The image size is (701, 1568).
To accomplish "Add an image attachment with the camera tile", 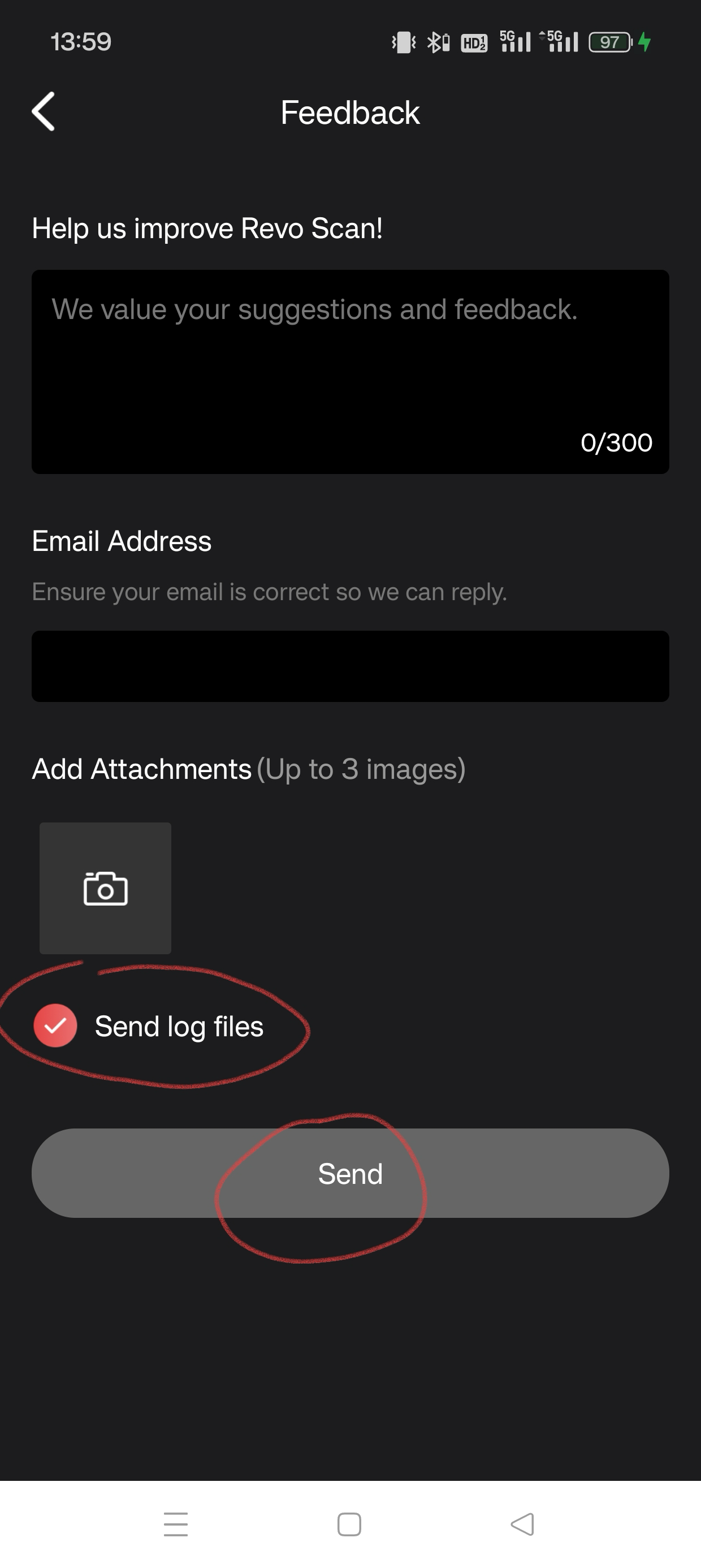I will point(105,888).
